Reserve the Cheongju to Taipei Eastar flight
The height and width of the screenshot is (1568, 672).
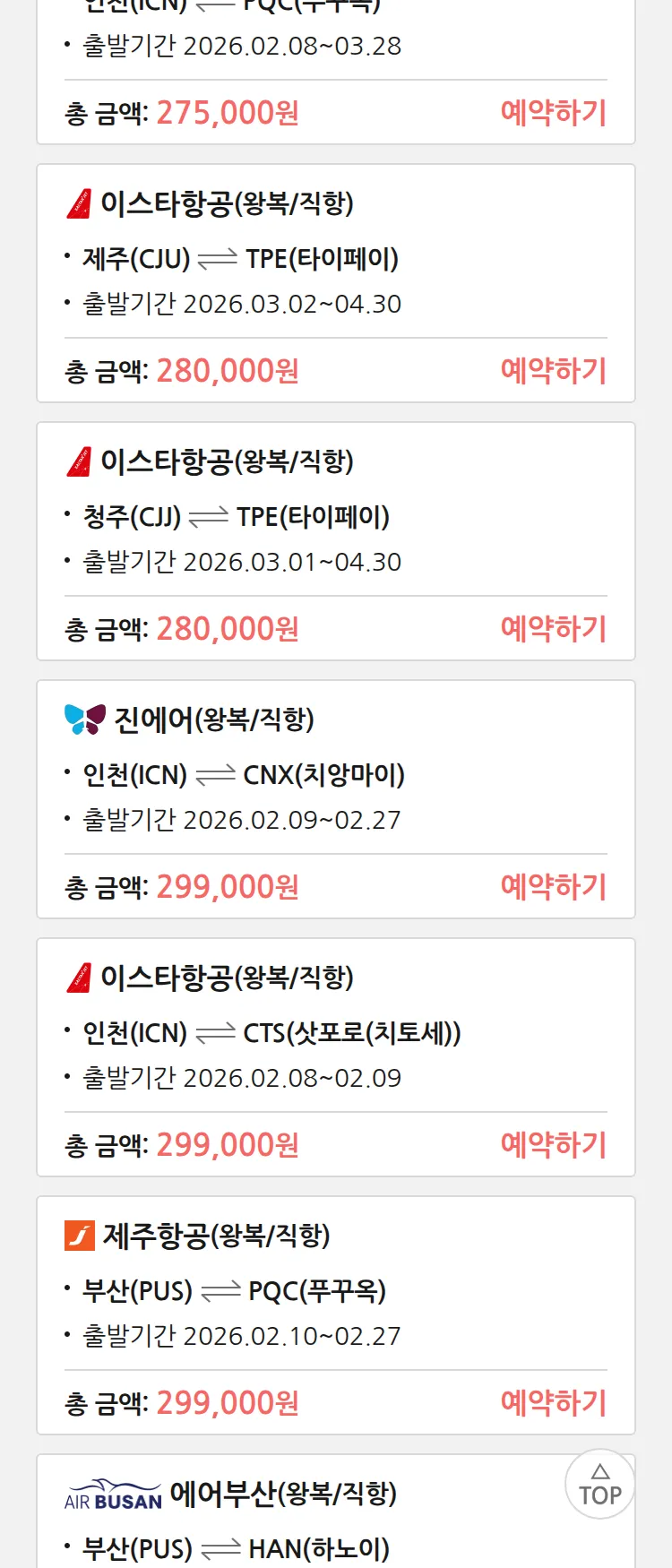[553, 629]
